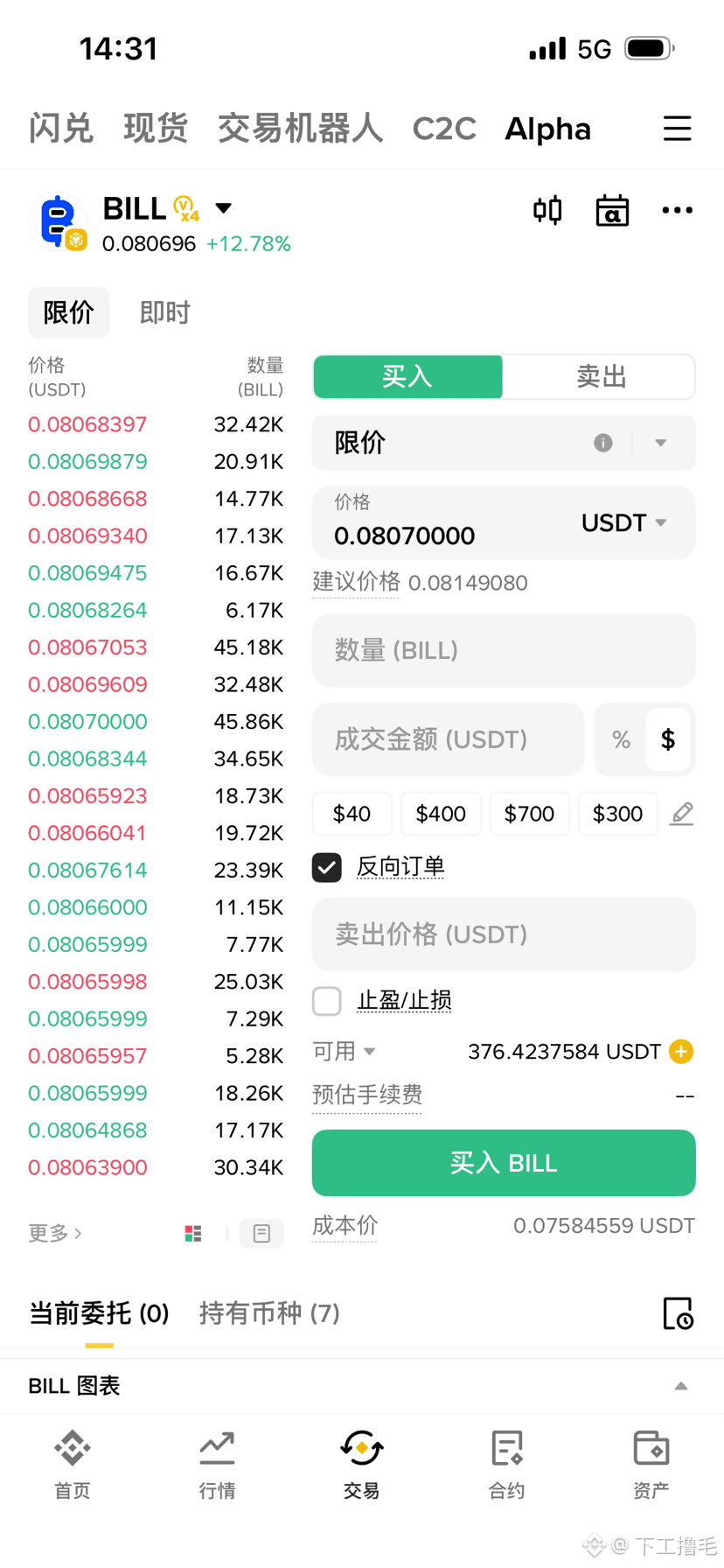Expand the BILL token selector dropdown
The image size is (724, 1568).
coord(224,208)
